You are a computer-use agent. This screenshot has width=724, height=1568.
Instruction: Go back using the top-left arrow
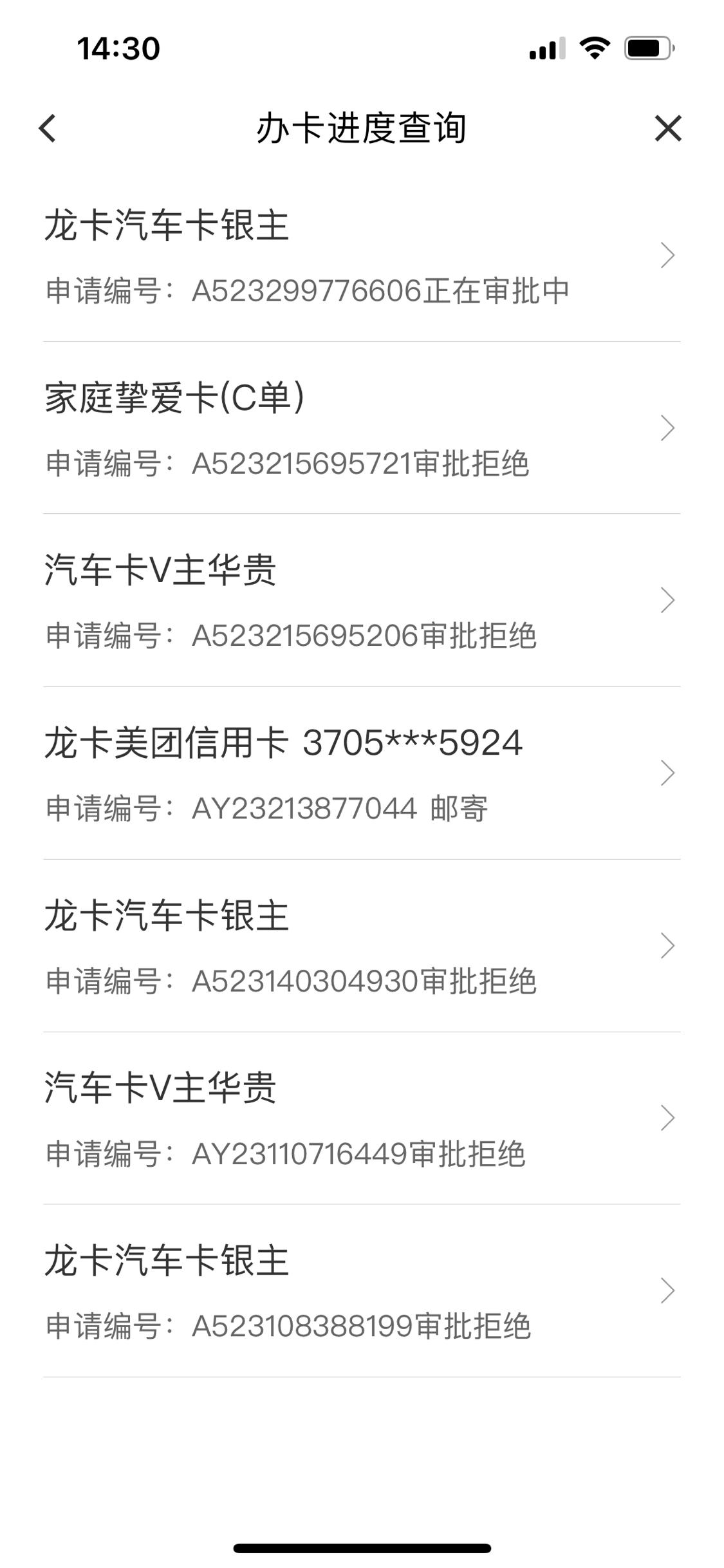48,128
